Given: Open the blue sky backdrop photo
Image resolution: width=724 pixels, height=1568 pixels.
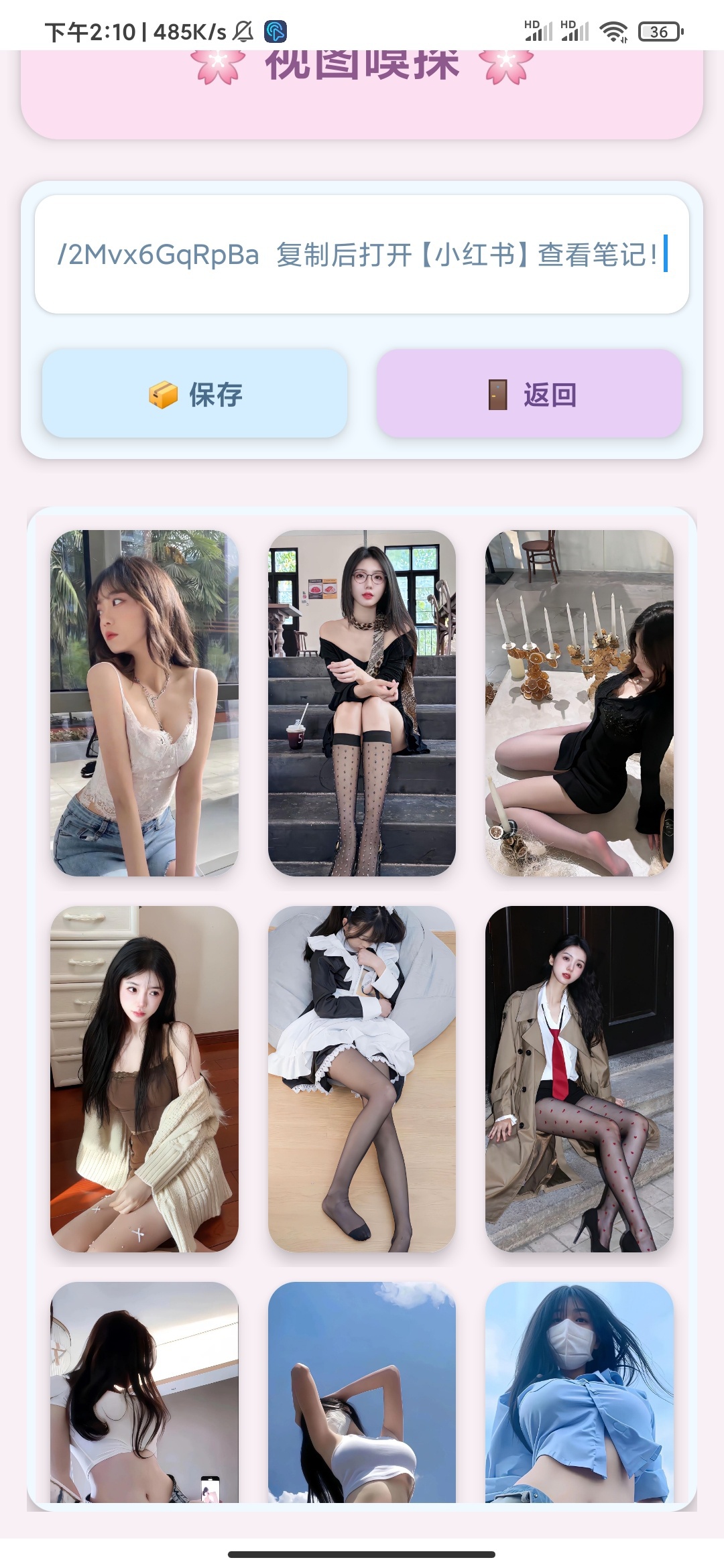Looking at the screenshot, I should [x=362, y=1392].
